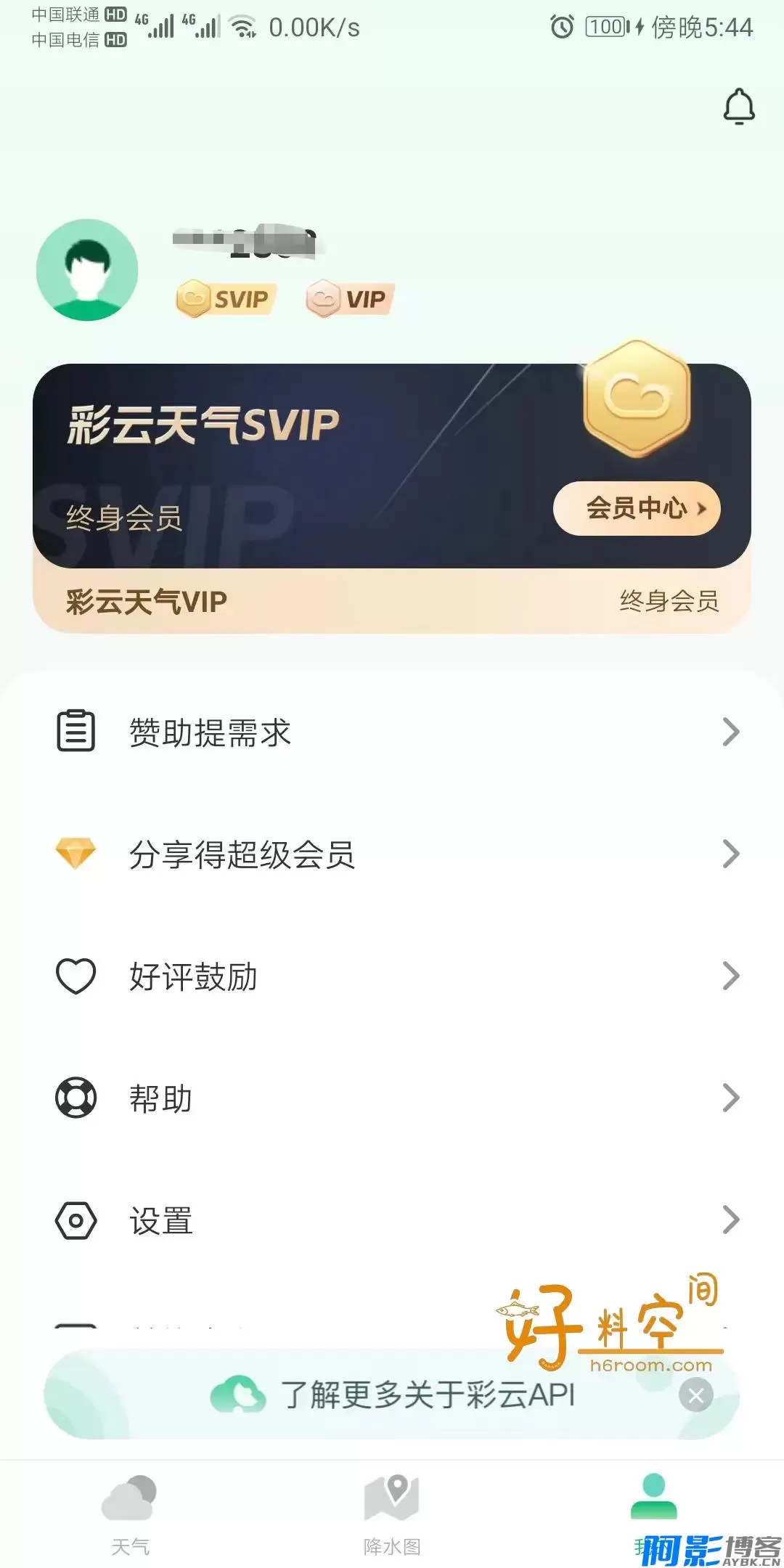The height and width of the screenshot is (1568, 784).
Task: Open the notifications bell
Action: tap(739, 107)
